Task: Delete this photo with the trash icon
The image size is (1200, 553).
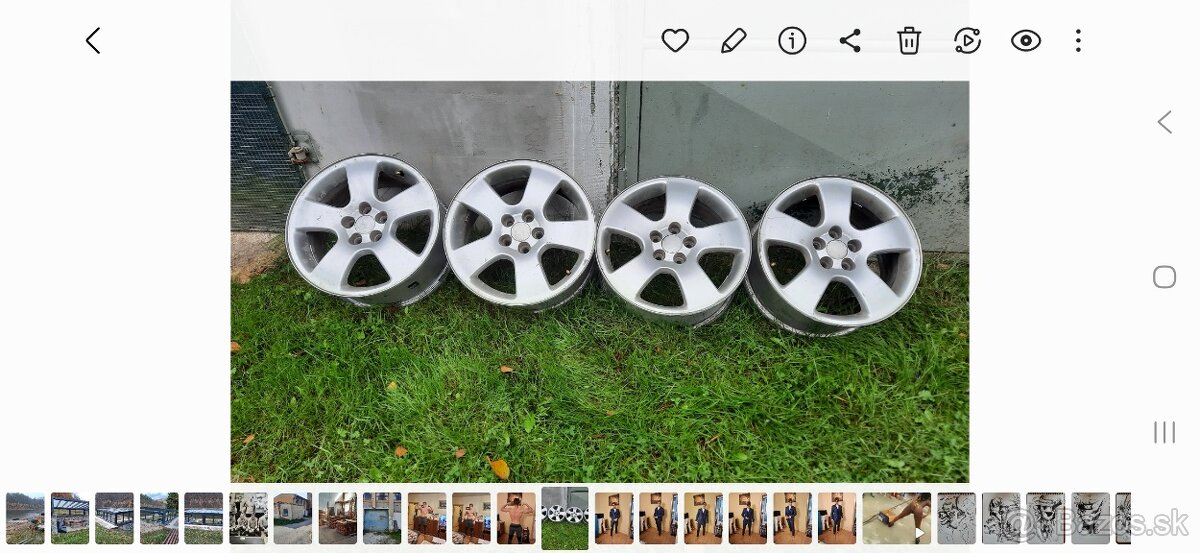Action: coord(908,41)
